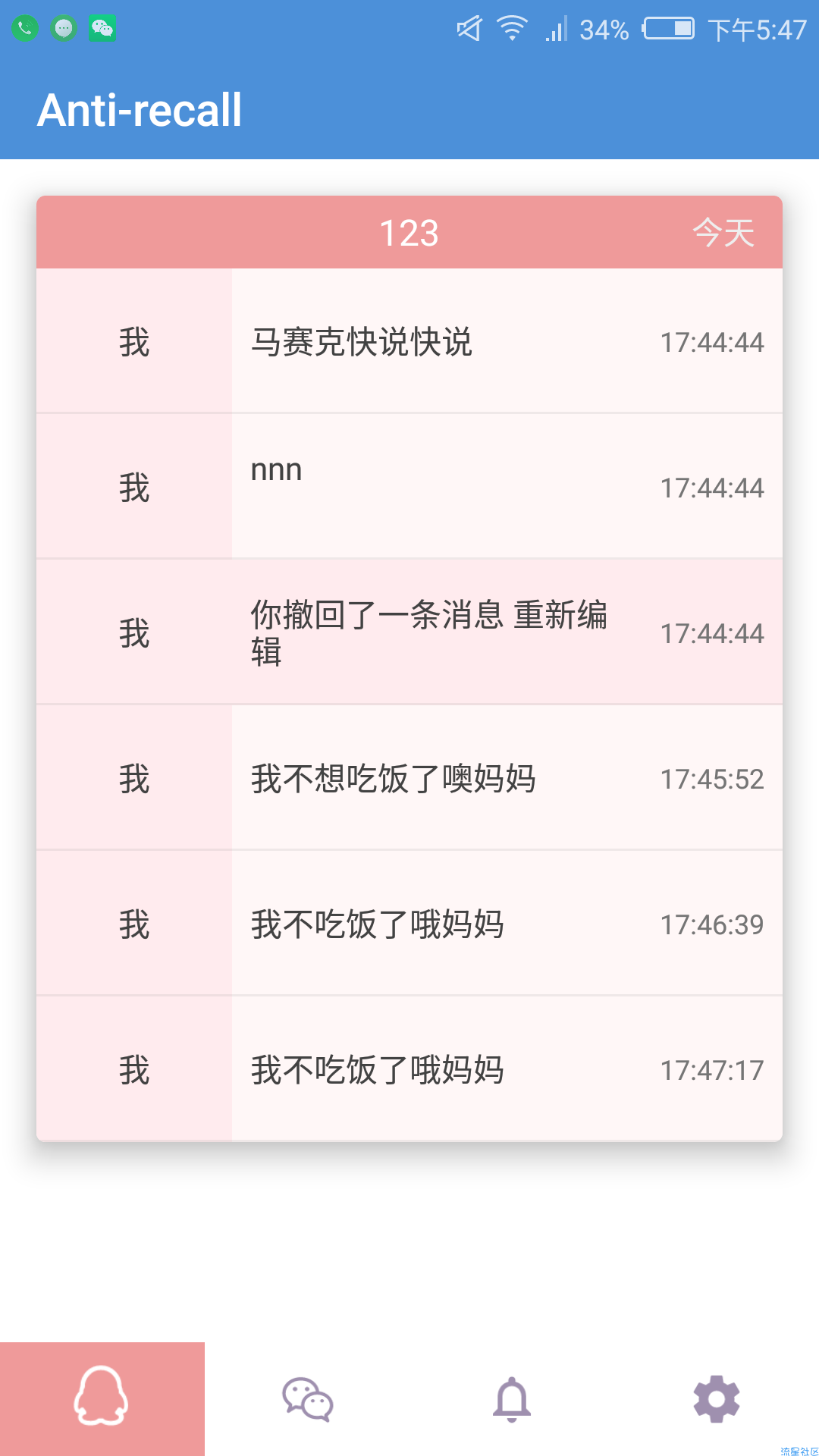Open the settings gear tab

[717, 1398]
